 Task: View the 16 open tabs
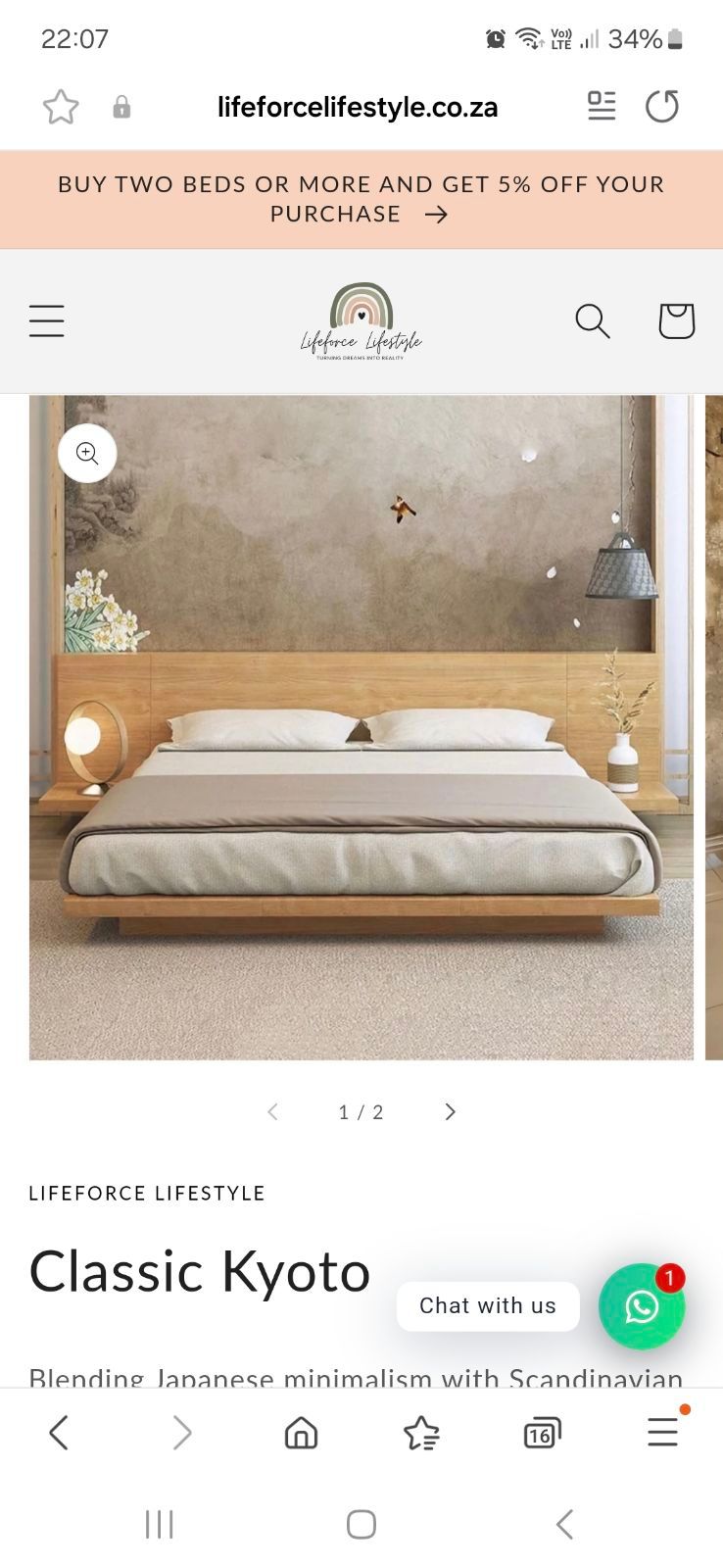pos(542,1433)
